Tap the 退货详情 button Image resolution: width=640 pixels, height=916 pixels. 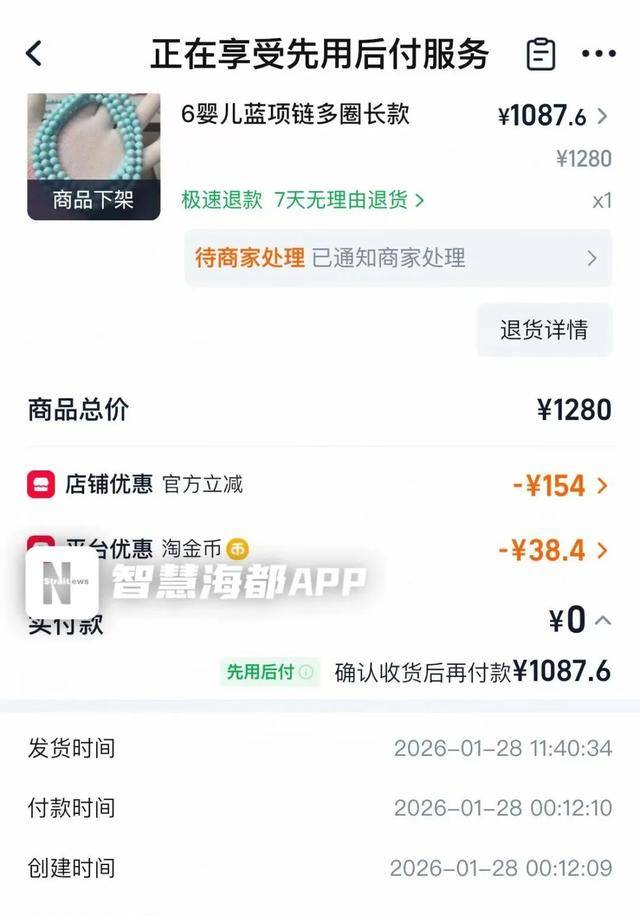[544, 329]
